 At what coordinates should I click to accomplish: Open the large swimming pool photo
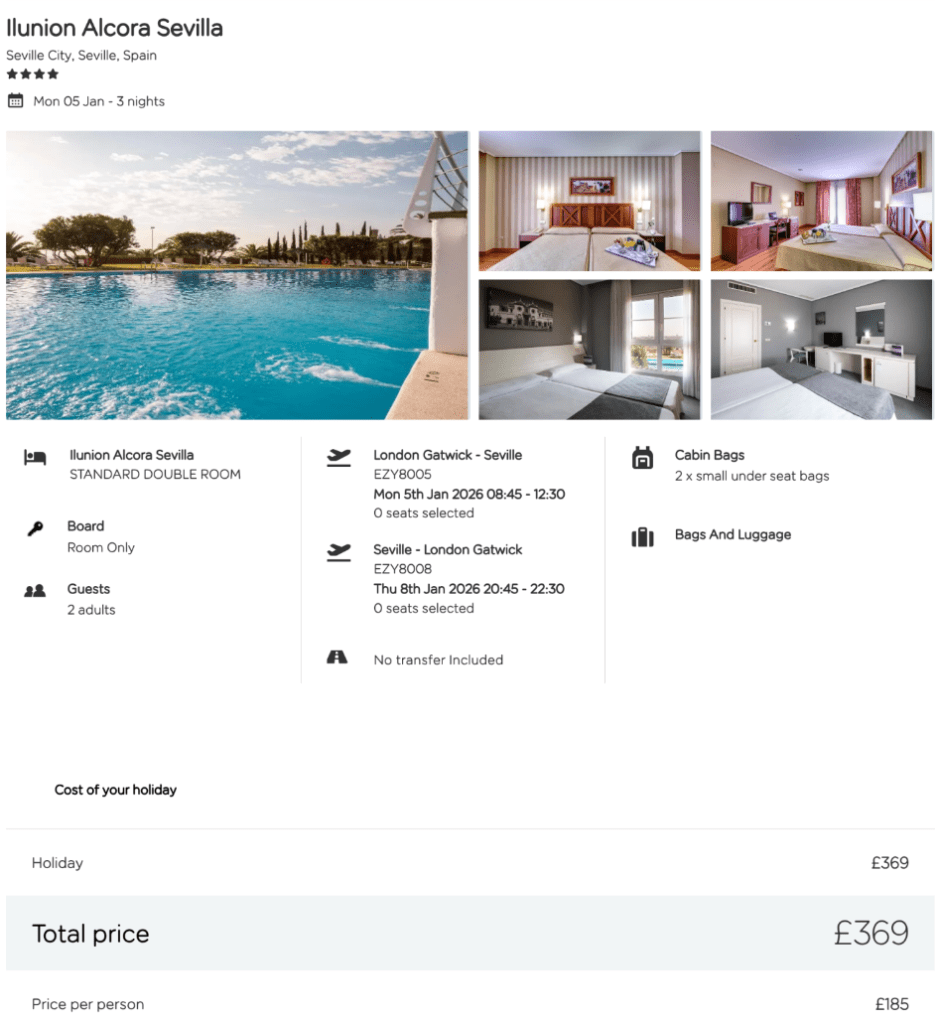point(237,275)
